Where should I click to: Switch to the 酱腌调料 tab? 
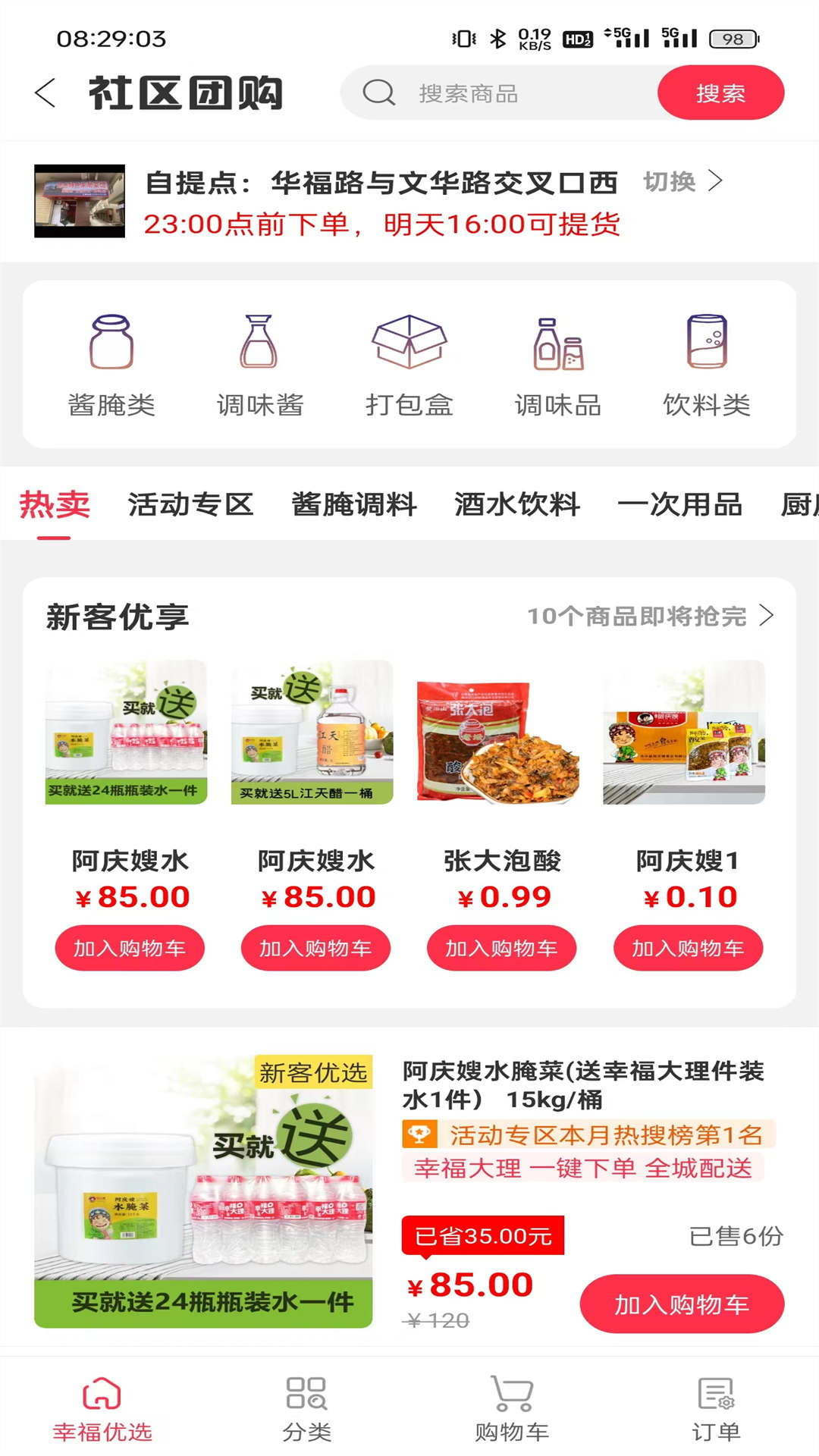(x=354, y=504)
